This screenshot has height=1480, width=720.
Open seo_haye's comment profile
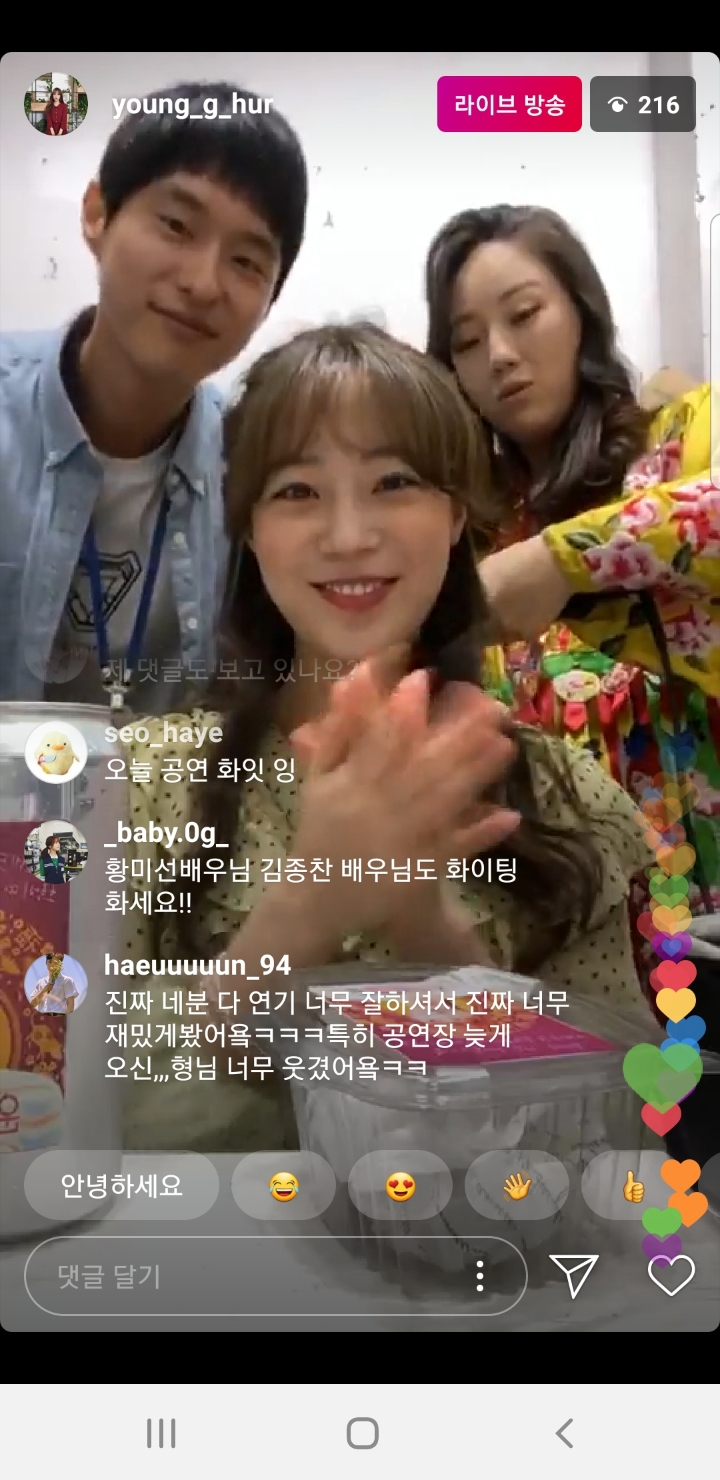coord(56,752)
